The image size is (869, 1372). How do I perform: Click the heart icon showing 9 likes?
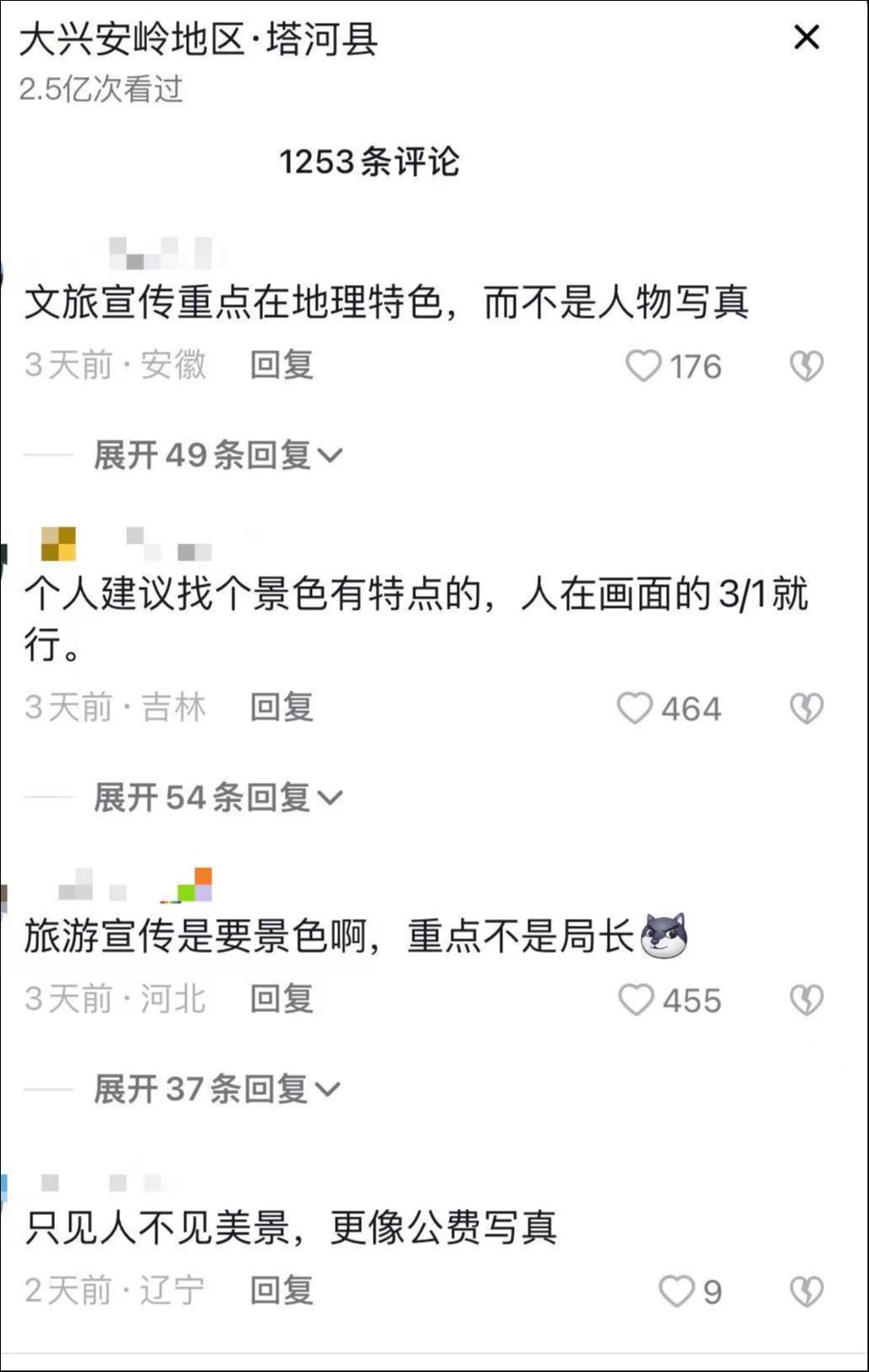click(x=676, y=1292)
